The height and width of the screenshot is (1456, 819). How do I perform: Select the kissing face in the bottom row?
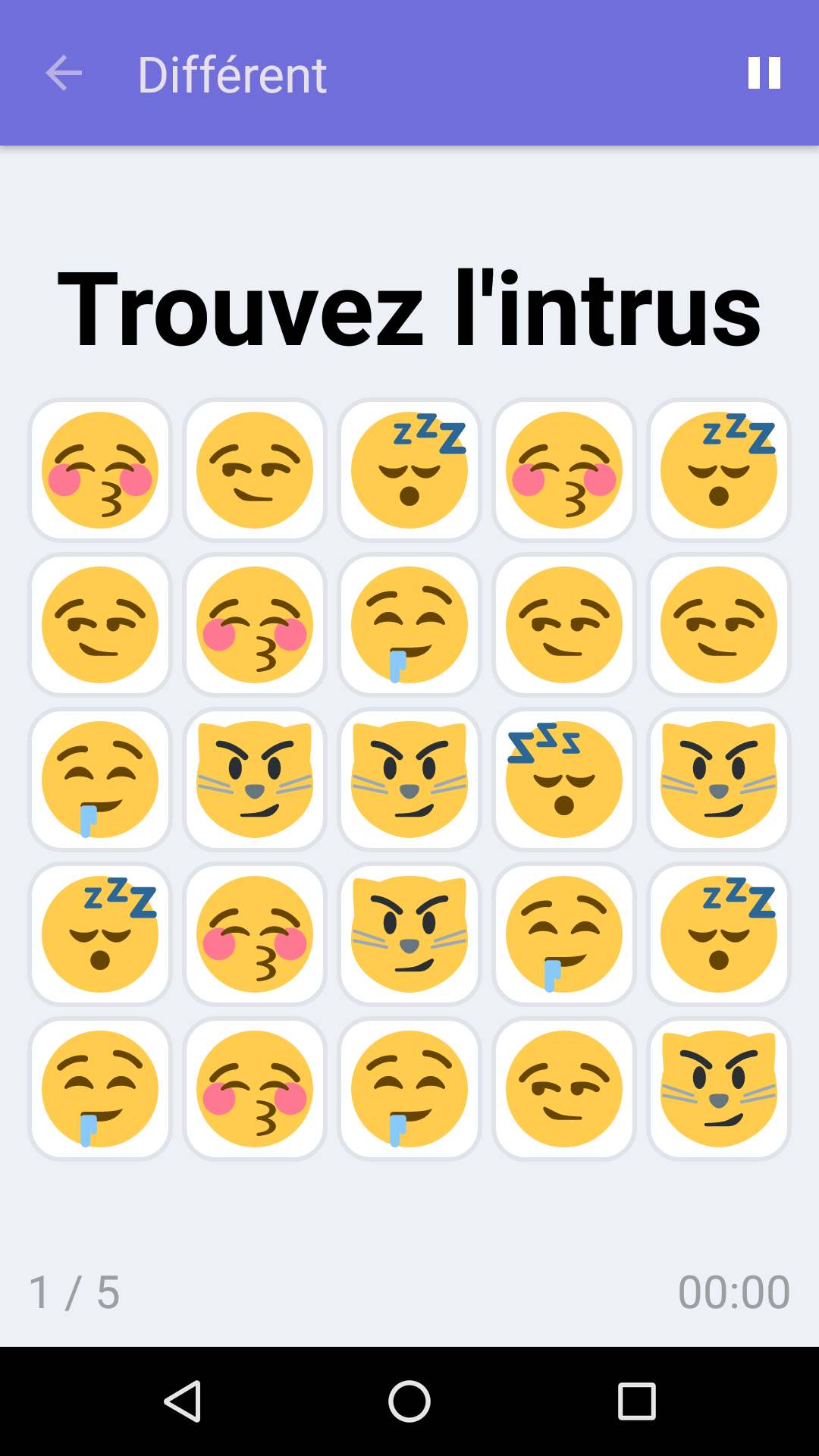pos(255,1089)
